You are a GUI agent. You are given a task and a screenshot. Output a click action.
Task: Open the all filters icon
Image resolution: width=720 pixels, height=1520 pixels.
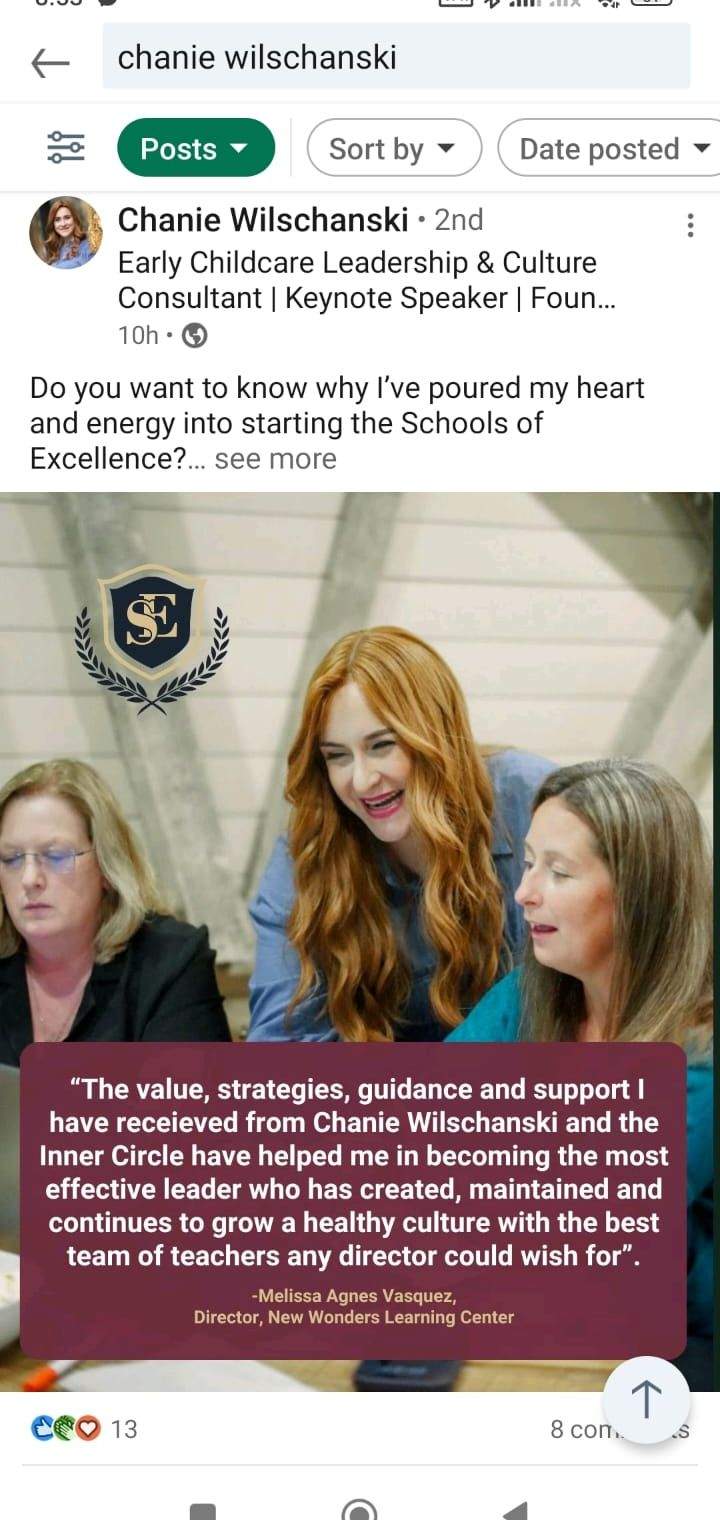click(66, 148)
